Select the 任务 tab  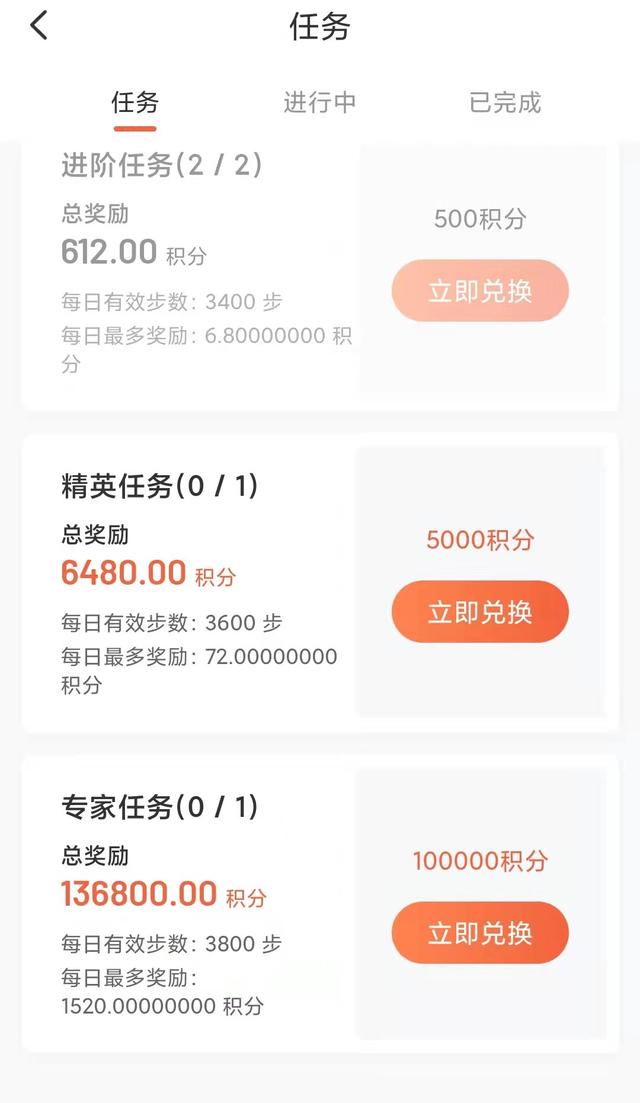(135, 103)
